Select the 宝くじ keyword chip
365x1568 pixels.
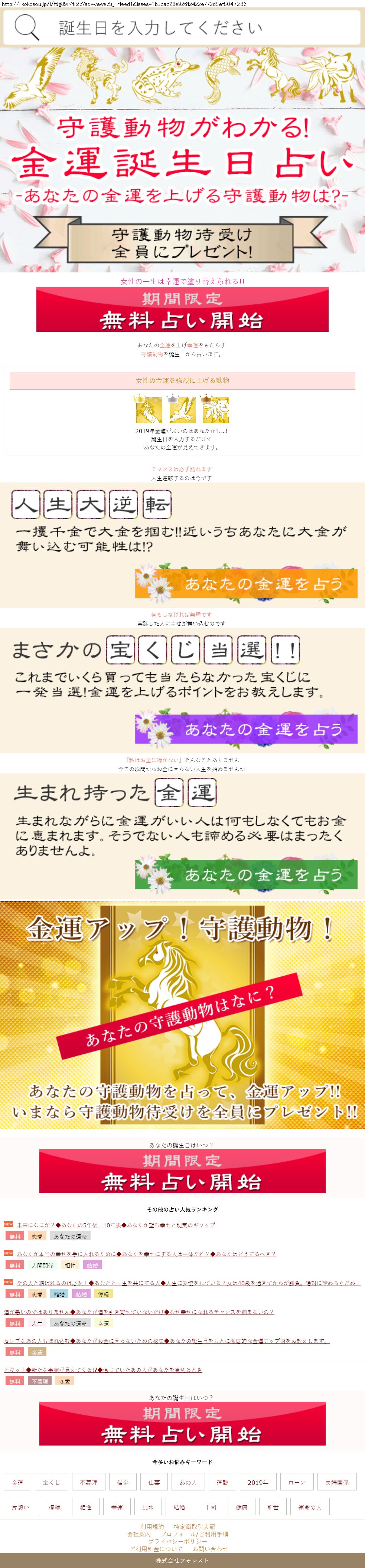coord(51,1482)
